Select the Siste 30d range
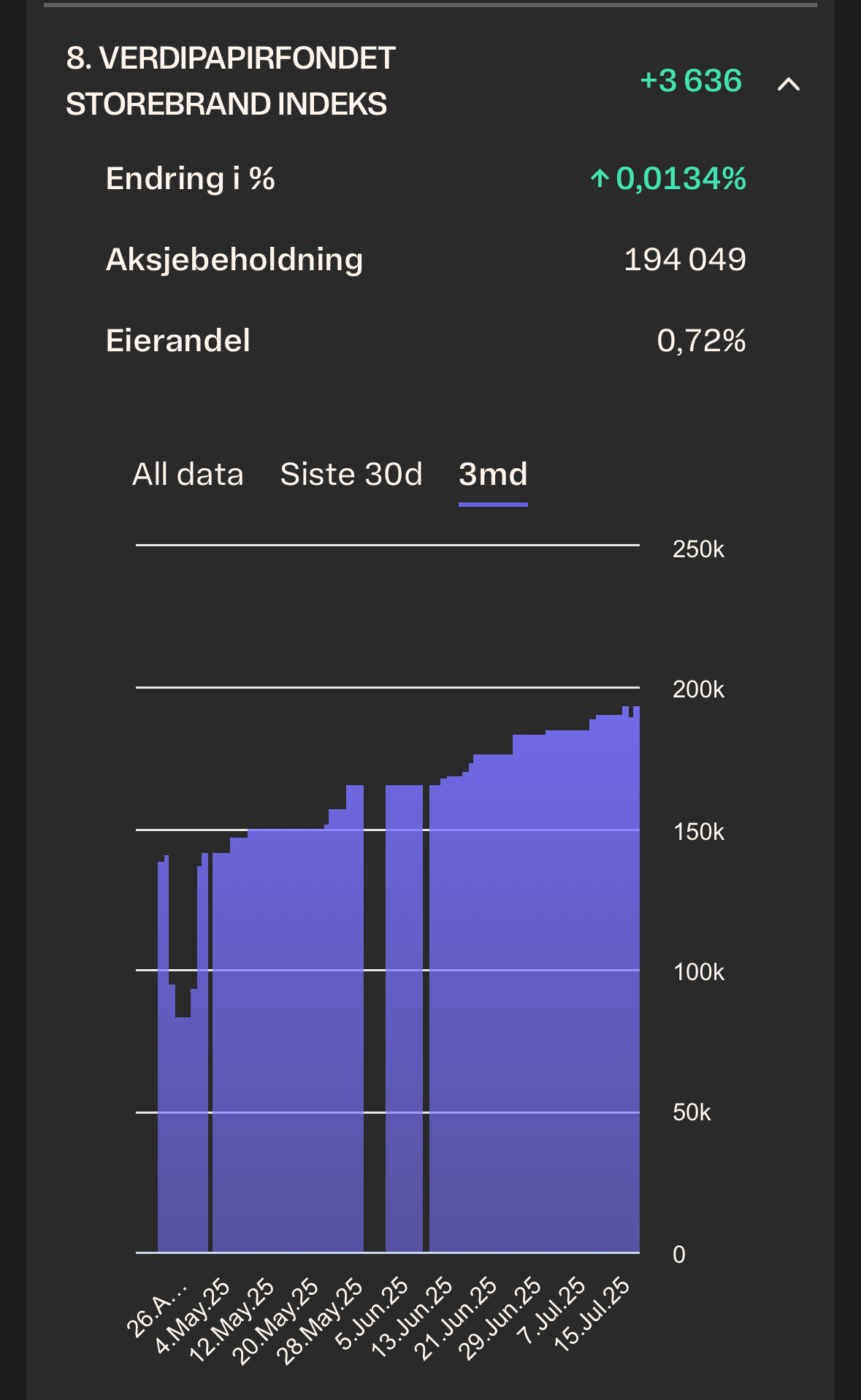Viewport: 861px width, 1400px height. 351,475
